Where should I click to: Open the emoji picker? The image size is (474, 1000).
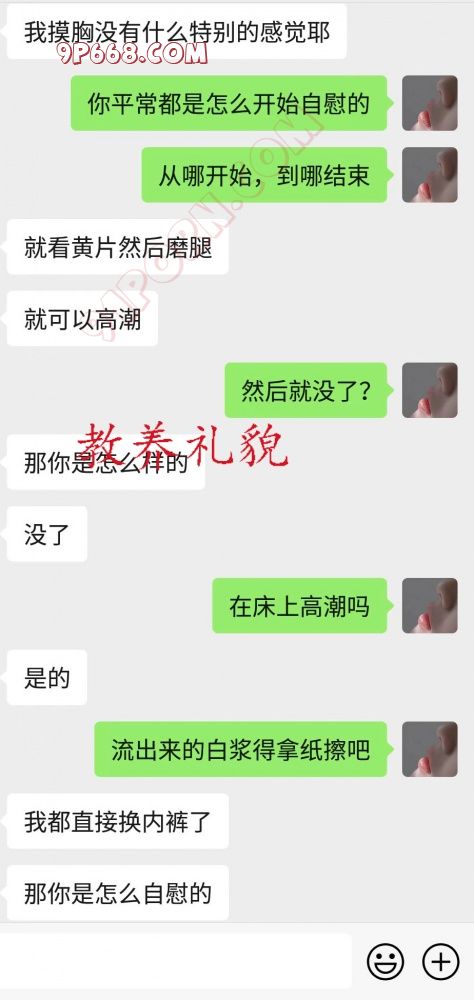click(x=385, y=961)
